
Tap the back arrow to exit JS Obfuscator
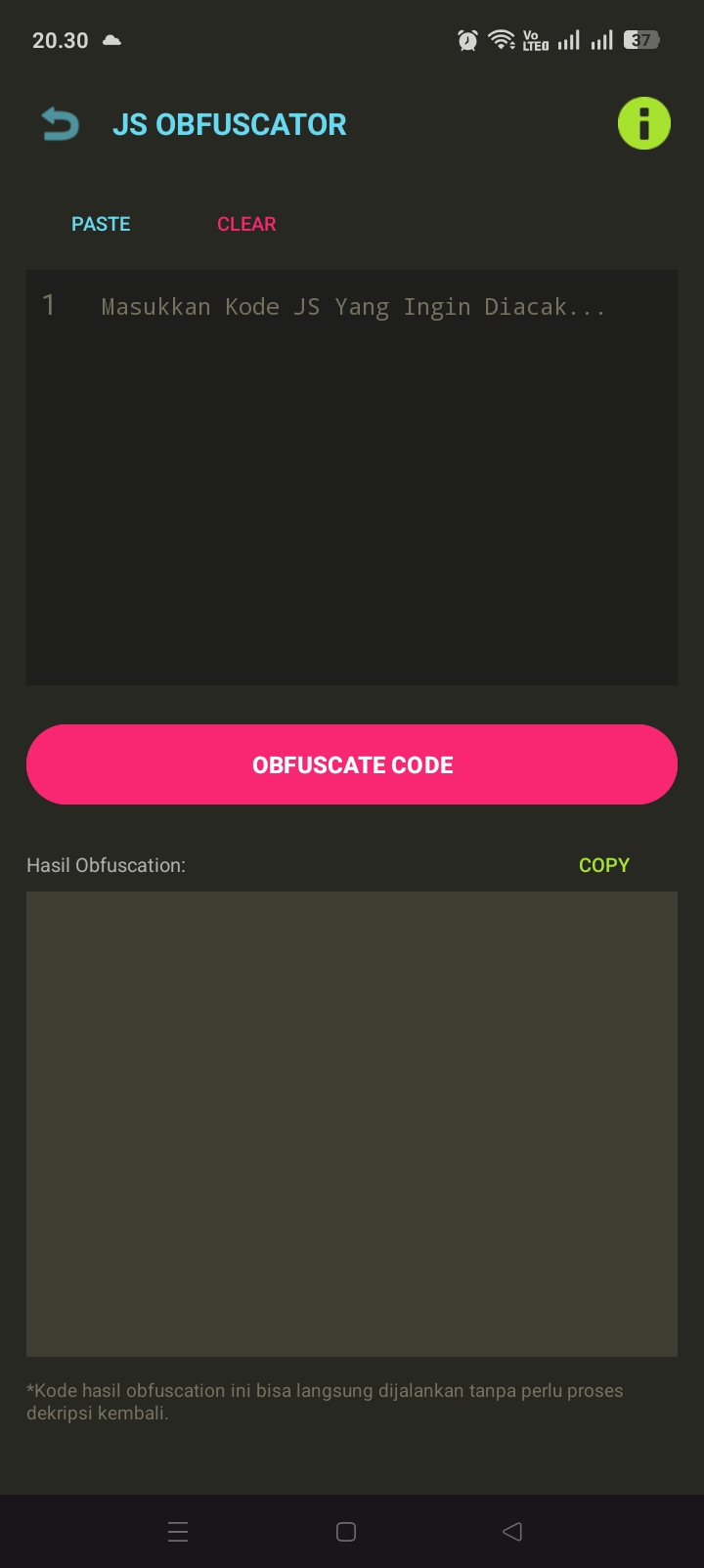pos(59,123)
